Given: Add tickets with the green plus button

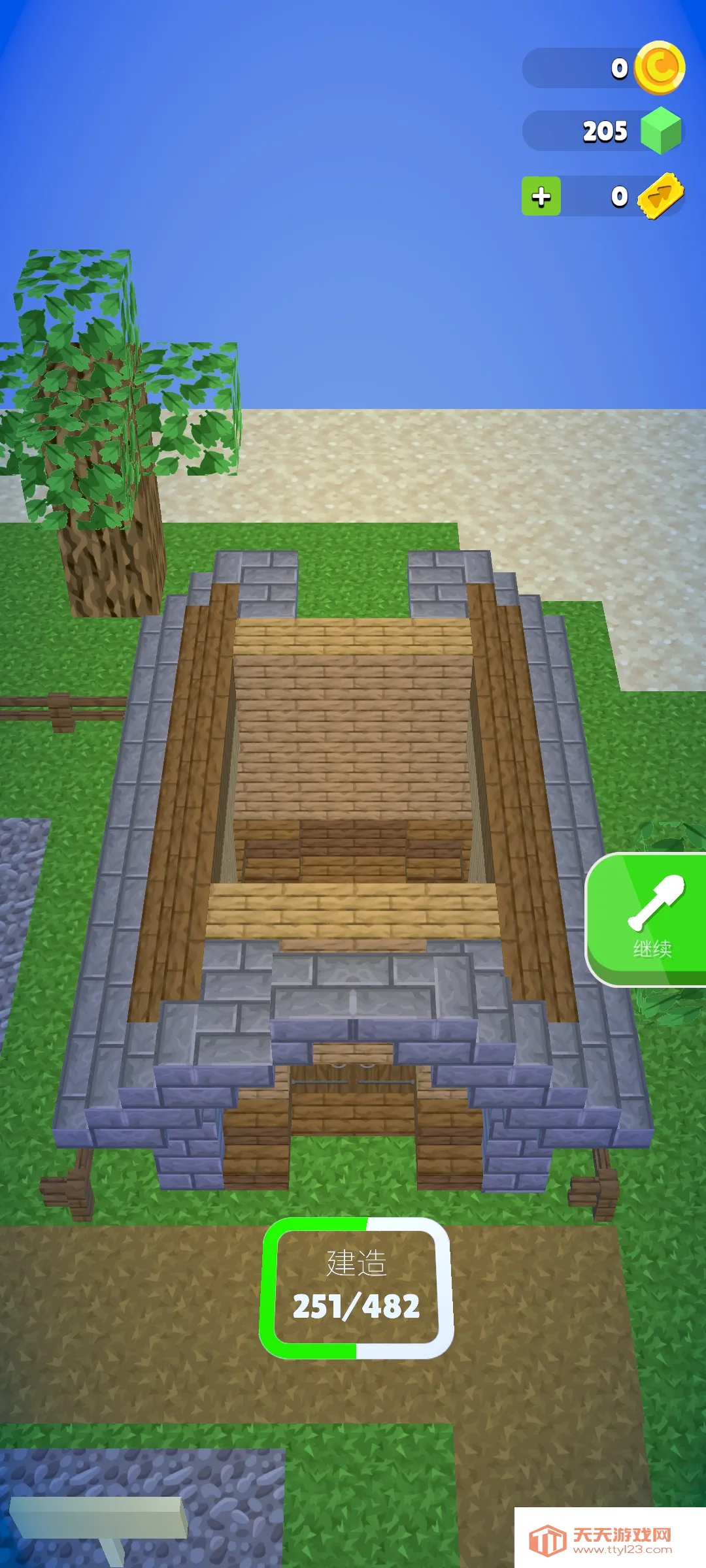Looking at the screenshot, I should [541, 196].
